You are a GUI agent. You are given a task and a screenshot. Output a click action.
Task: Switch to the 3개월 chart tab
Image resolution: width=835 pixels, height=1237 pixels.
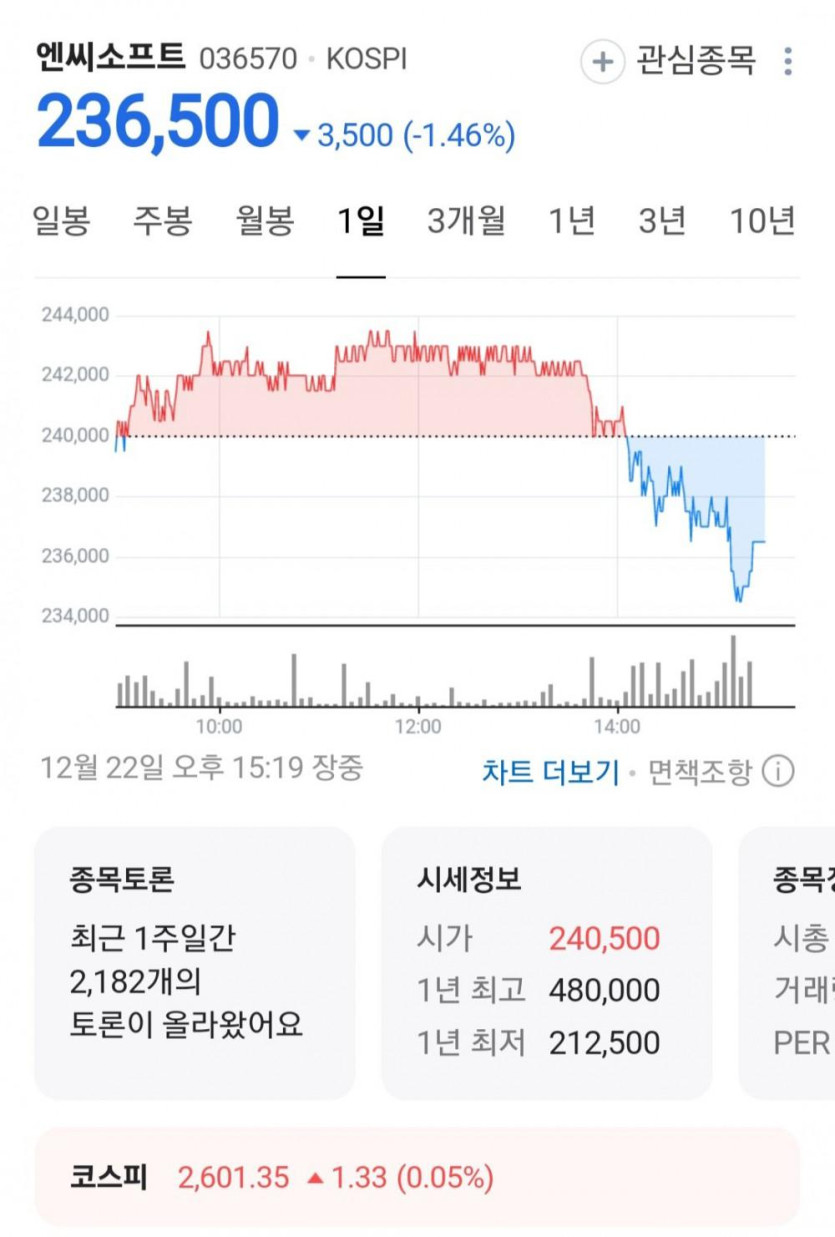(x=466, y=221)
